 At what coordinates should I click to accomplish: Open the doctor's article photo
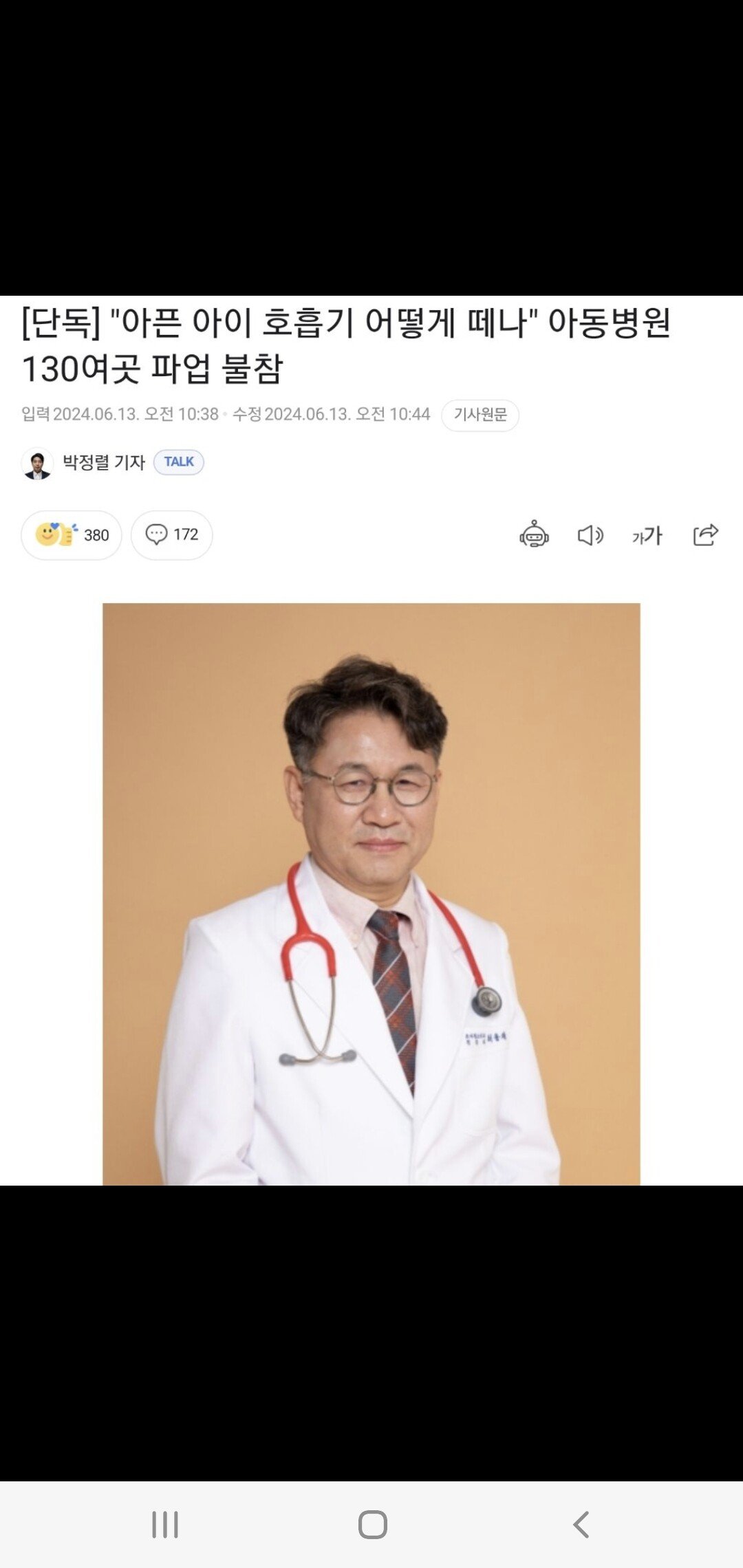click(371, 894)
